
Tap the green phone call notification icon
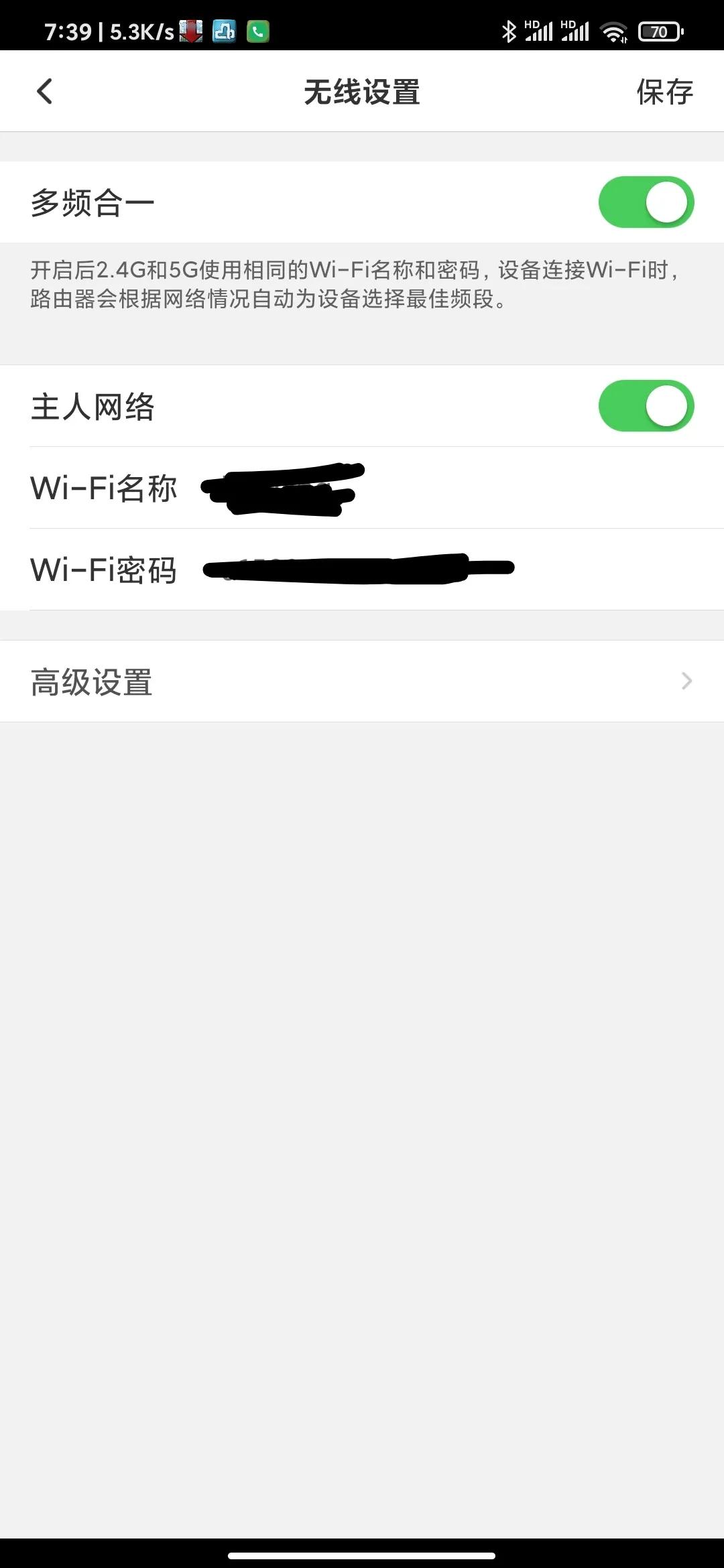(257, 31)
